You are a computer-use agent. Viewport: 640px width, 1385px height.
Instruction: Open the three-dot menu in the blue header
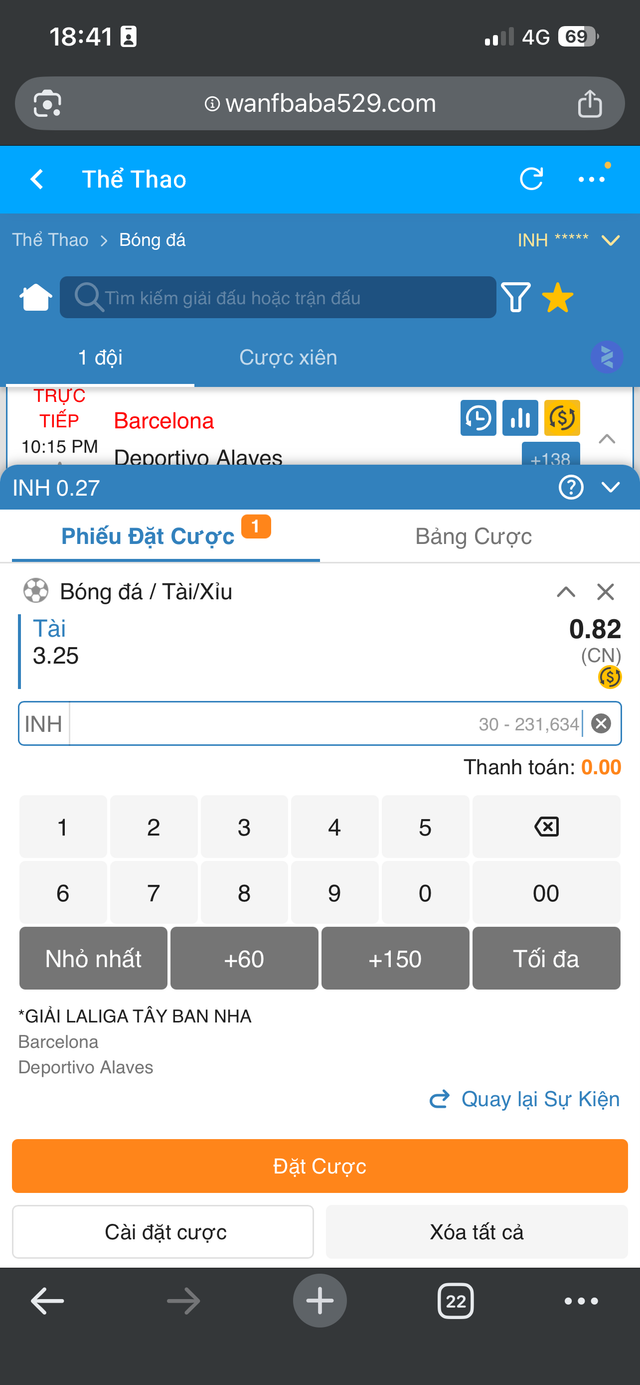592,179
